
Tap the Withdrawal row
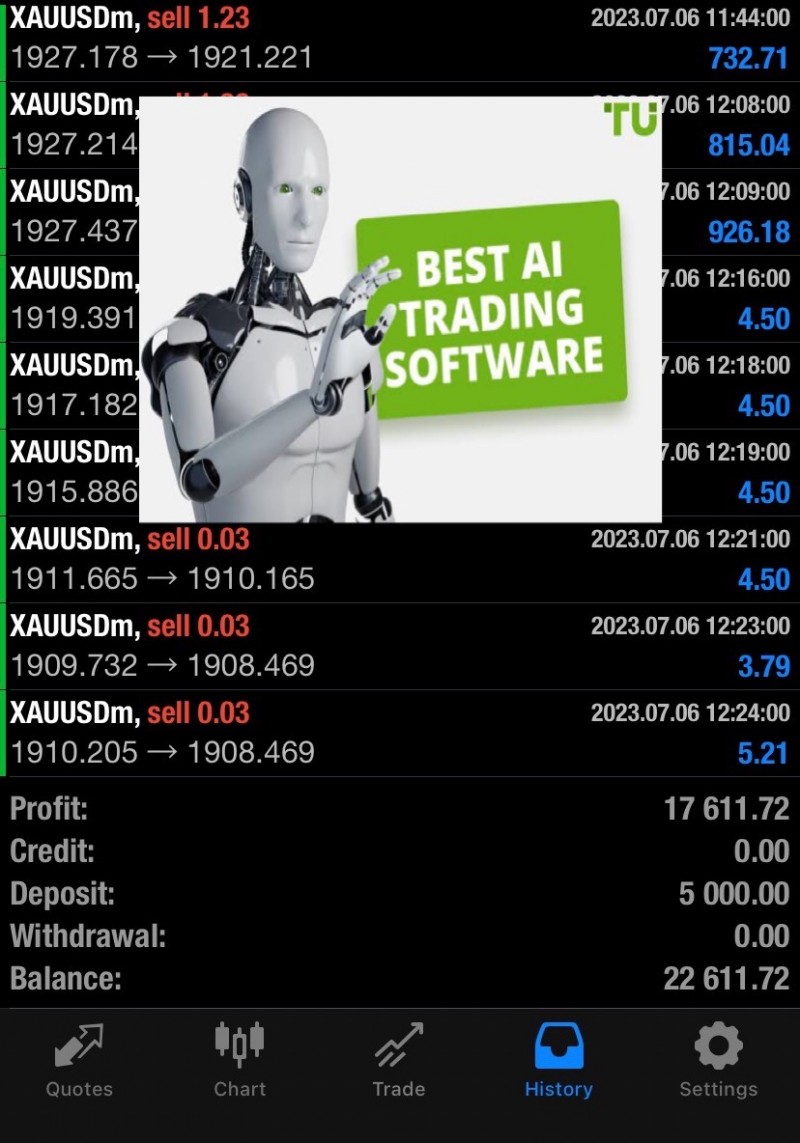[400, 936]
